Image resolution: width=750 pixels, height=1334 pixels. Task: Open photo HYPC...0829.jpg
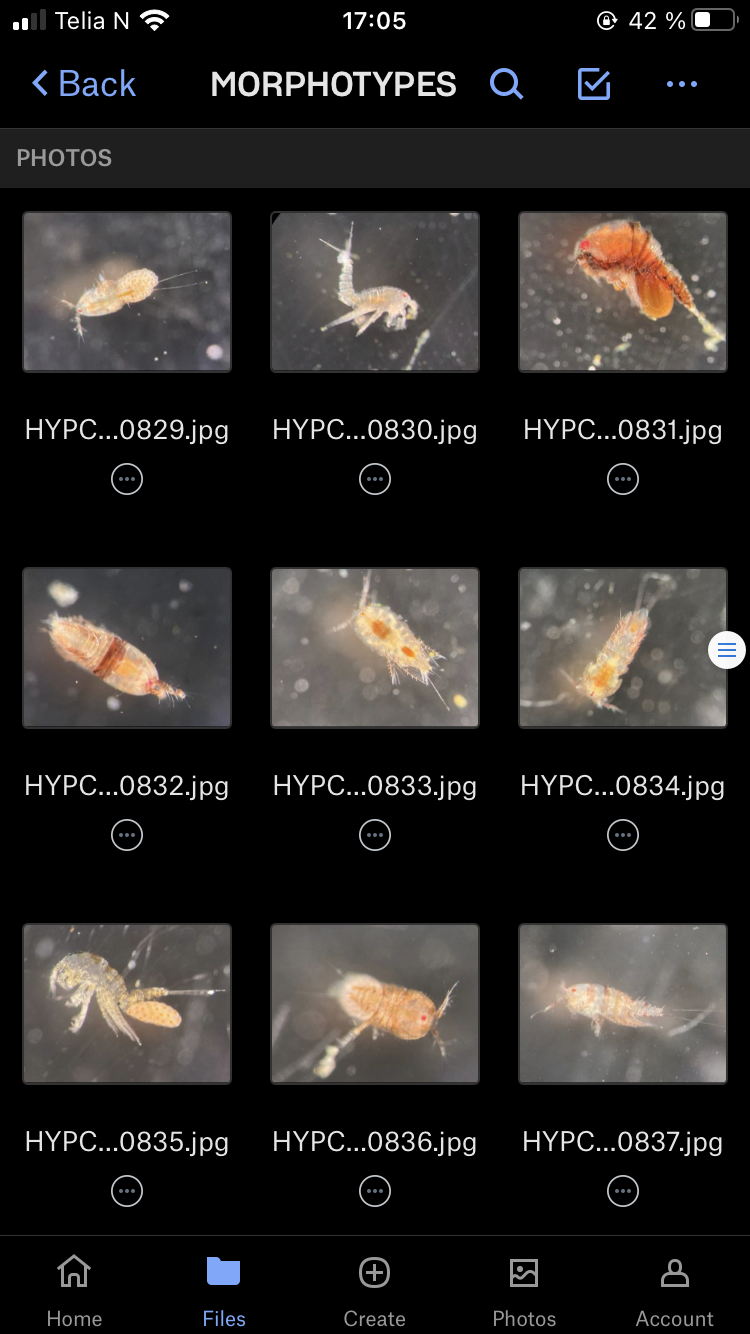127,292
